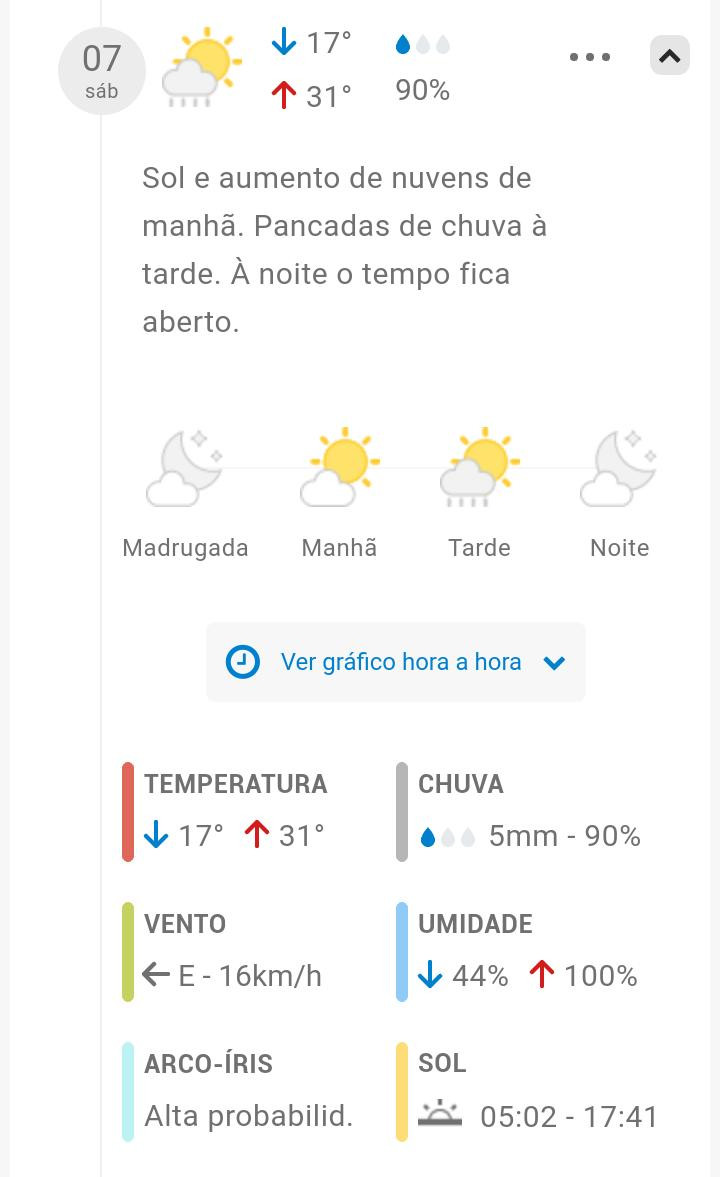Expand Ver gráfico hora a hora

coord(396,662)
